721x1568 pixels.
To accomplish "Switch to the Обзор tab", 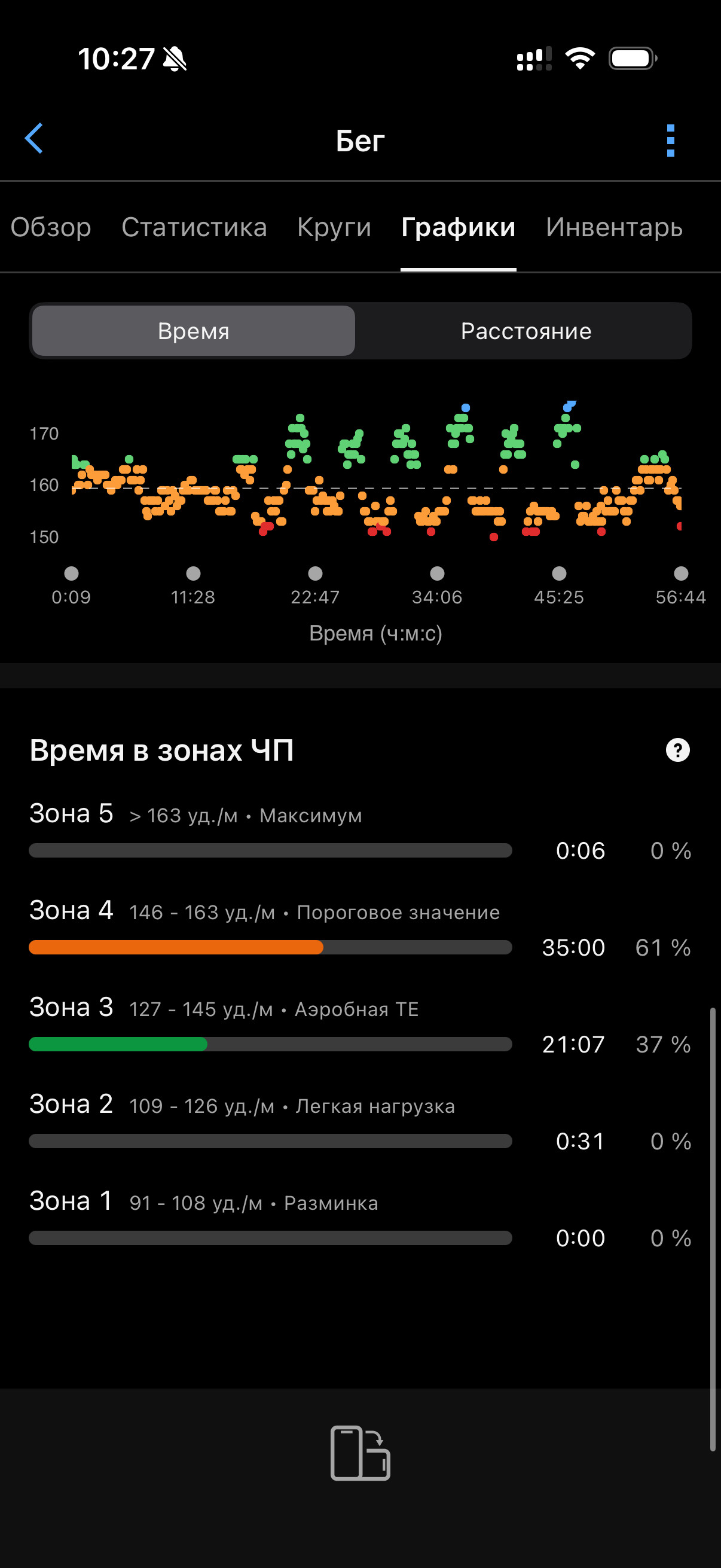I will [x=51, y=227].
